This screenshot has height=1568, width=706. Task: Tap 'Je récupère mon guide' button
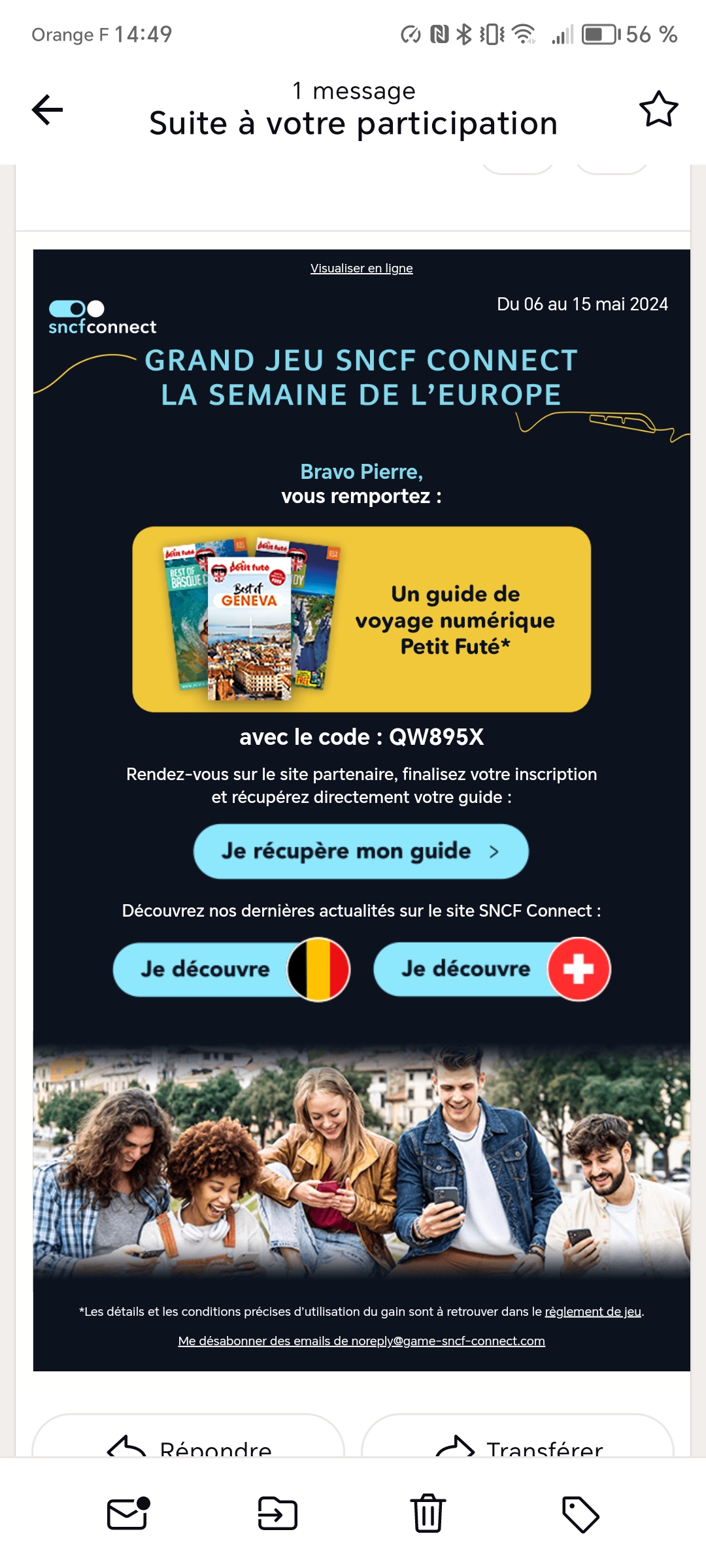pyautogui.click(x=361, y=851)
